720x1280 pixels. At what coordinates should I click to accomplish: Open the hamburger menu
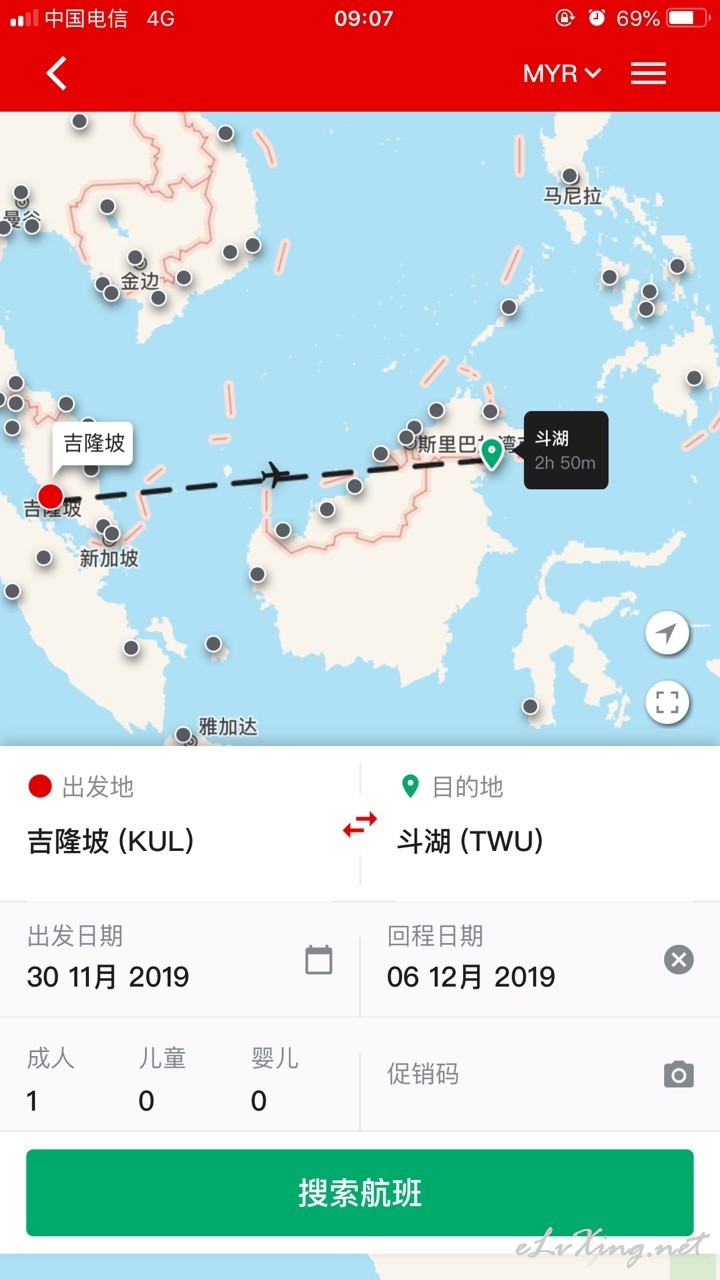(x=648, y=73)
